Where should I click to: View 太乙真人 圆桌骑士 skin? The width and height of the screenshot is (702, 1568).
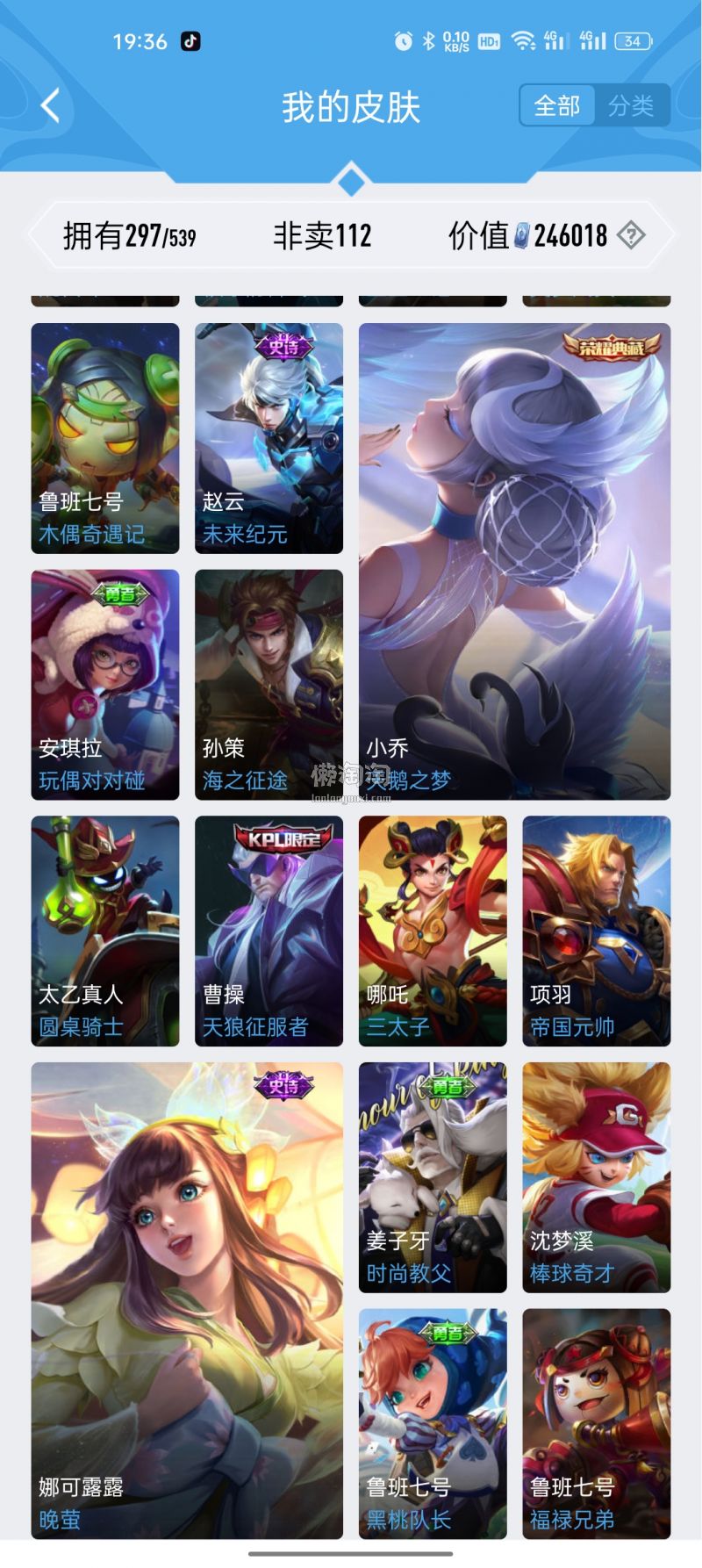click(x=105, y=931)
